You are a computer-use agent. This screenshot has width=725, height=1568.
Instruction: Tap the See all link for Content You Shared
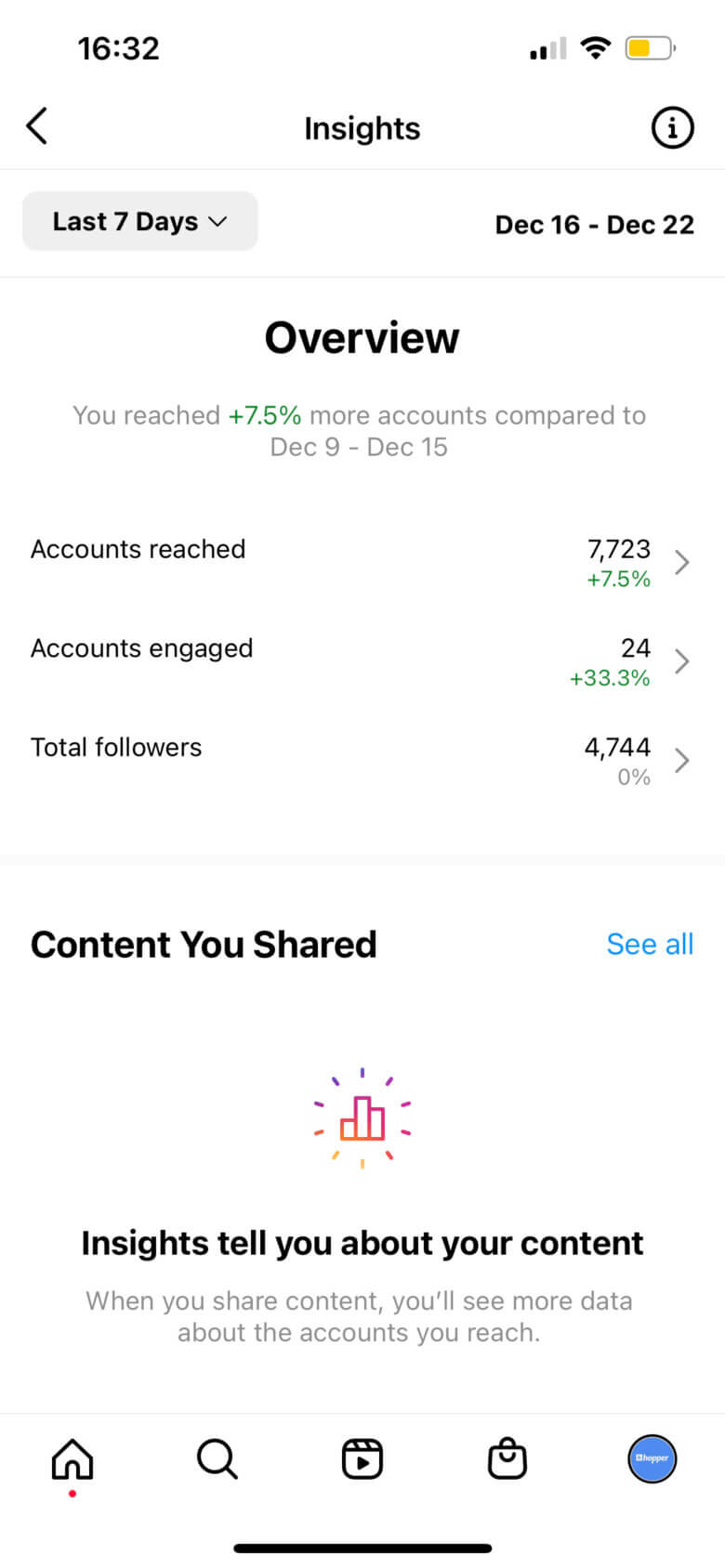pyautogui.click(x=650, y=944)
